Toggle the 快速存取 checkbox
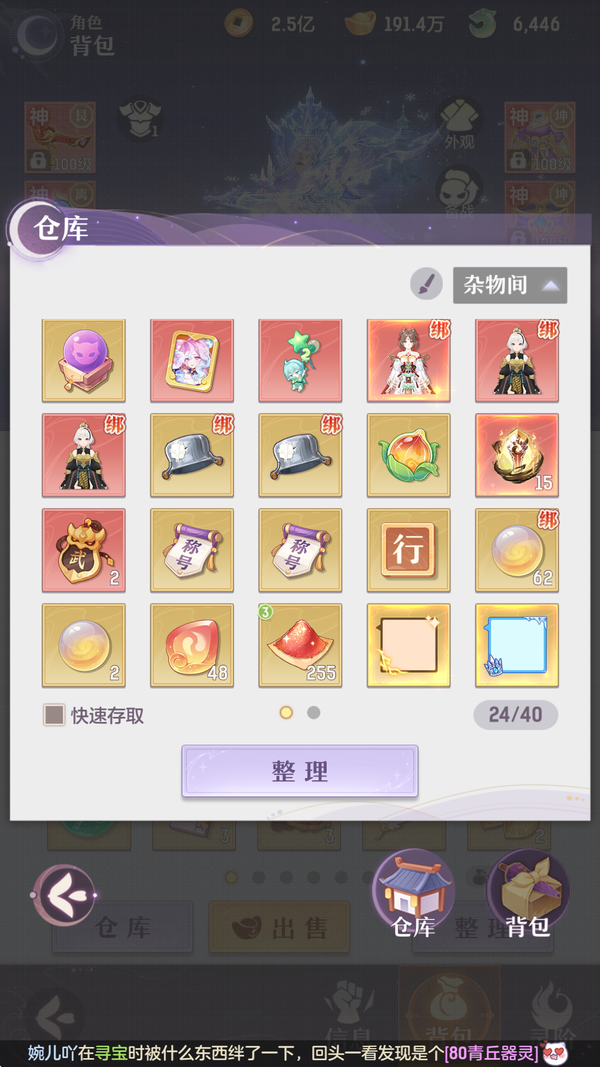 point(54,715)
